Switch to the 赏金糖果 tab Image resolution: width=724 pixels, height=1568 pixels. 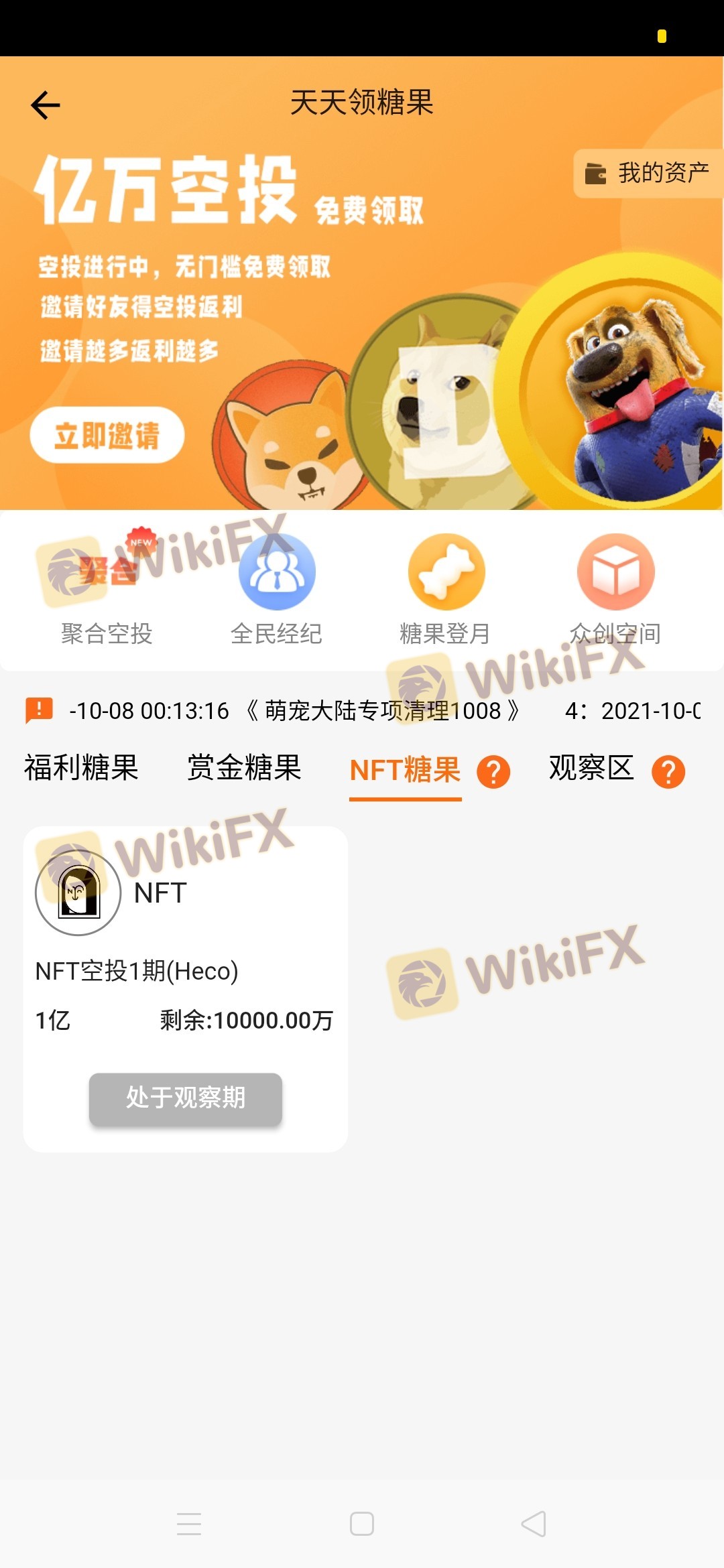(244, 768)
